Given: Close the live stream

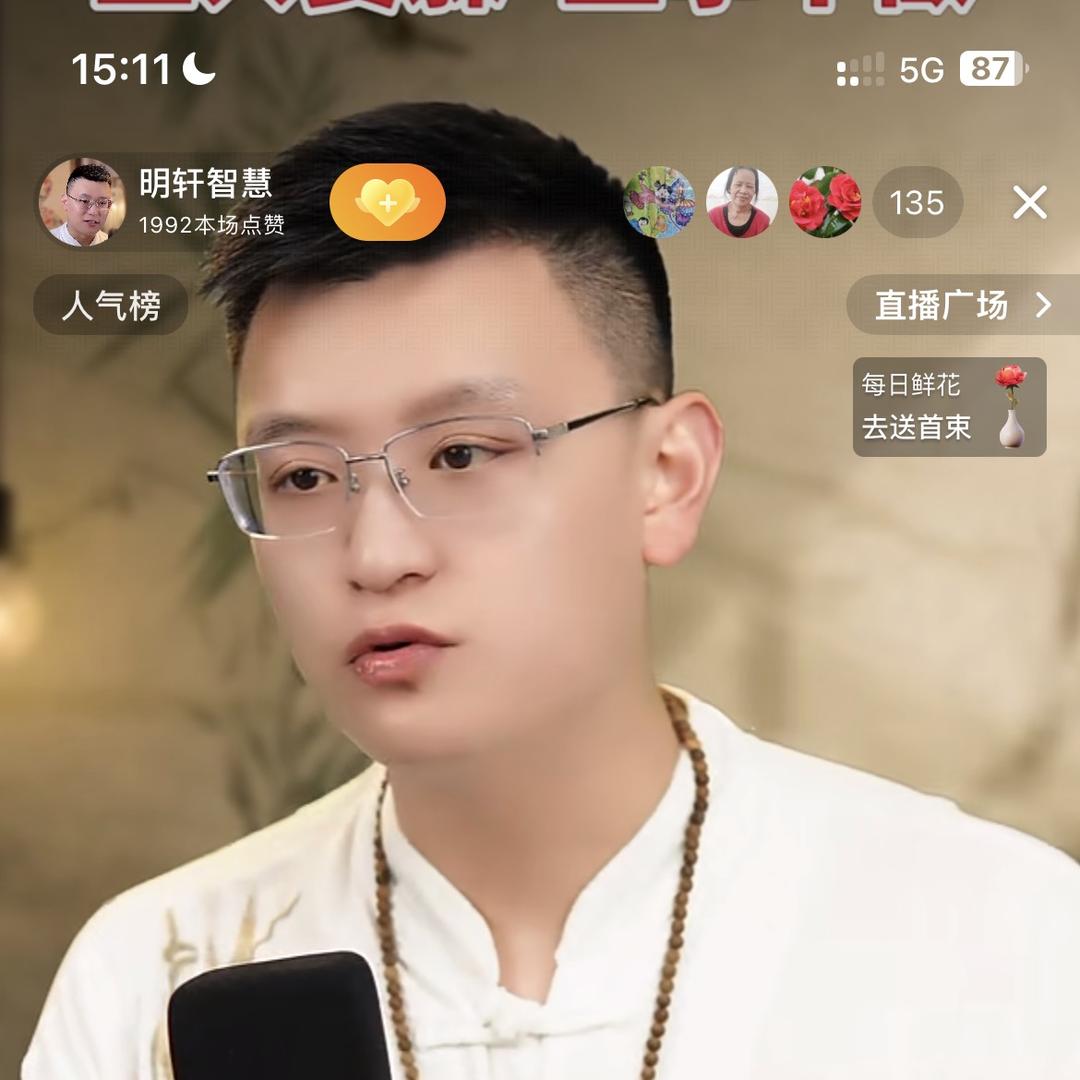Looking at the screenshot, I should tap(1030, 202).
